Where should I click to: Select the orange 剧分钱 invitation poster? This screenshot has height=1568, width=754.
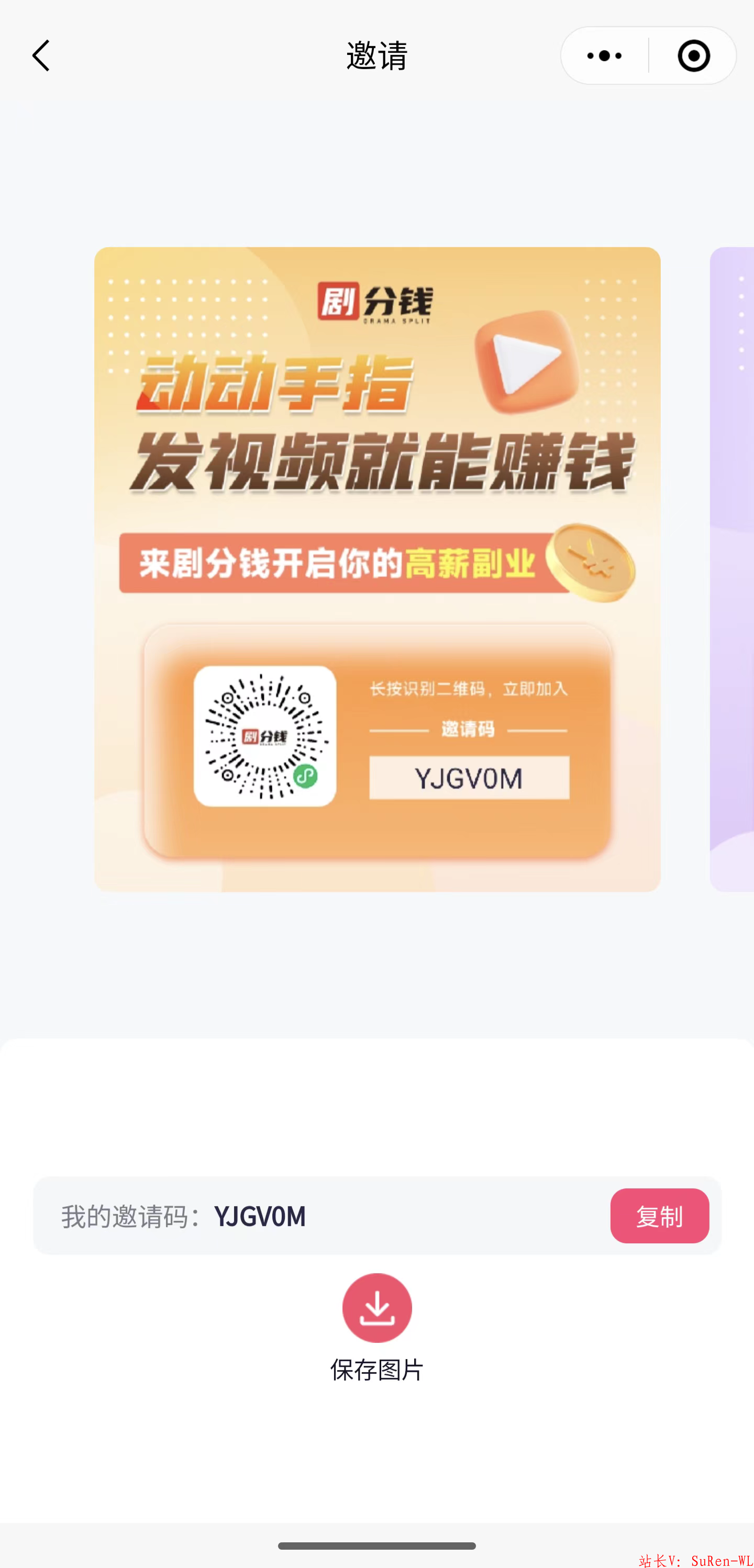point(378,569)
